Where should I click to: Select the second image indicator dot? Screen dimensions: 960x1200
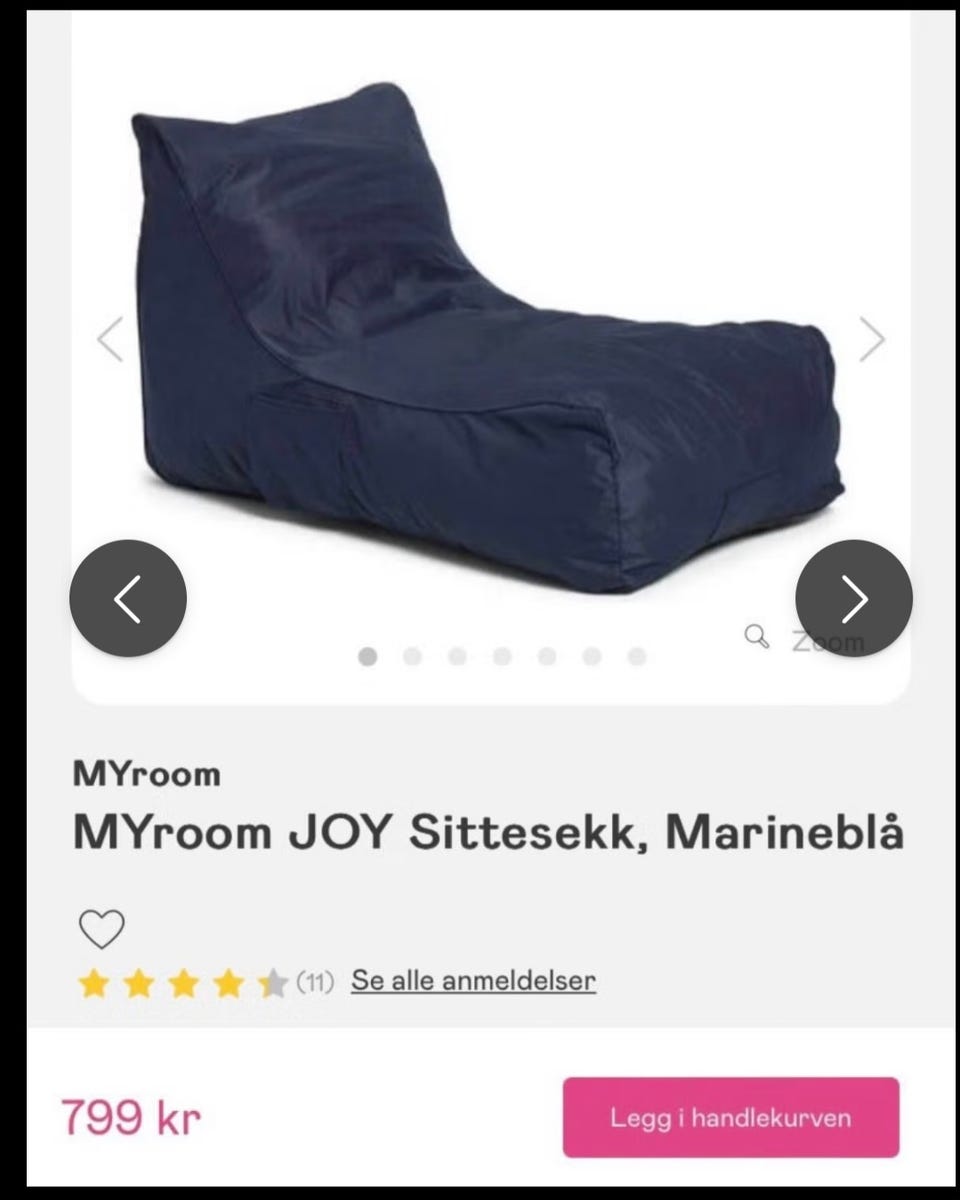point(412,657)
